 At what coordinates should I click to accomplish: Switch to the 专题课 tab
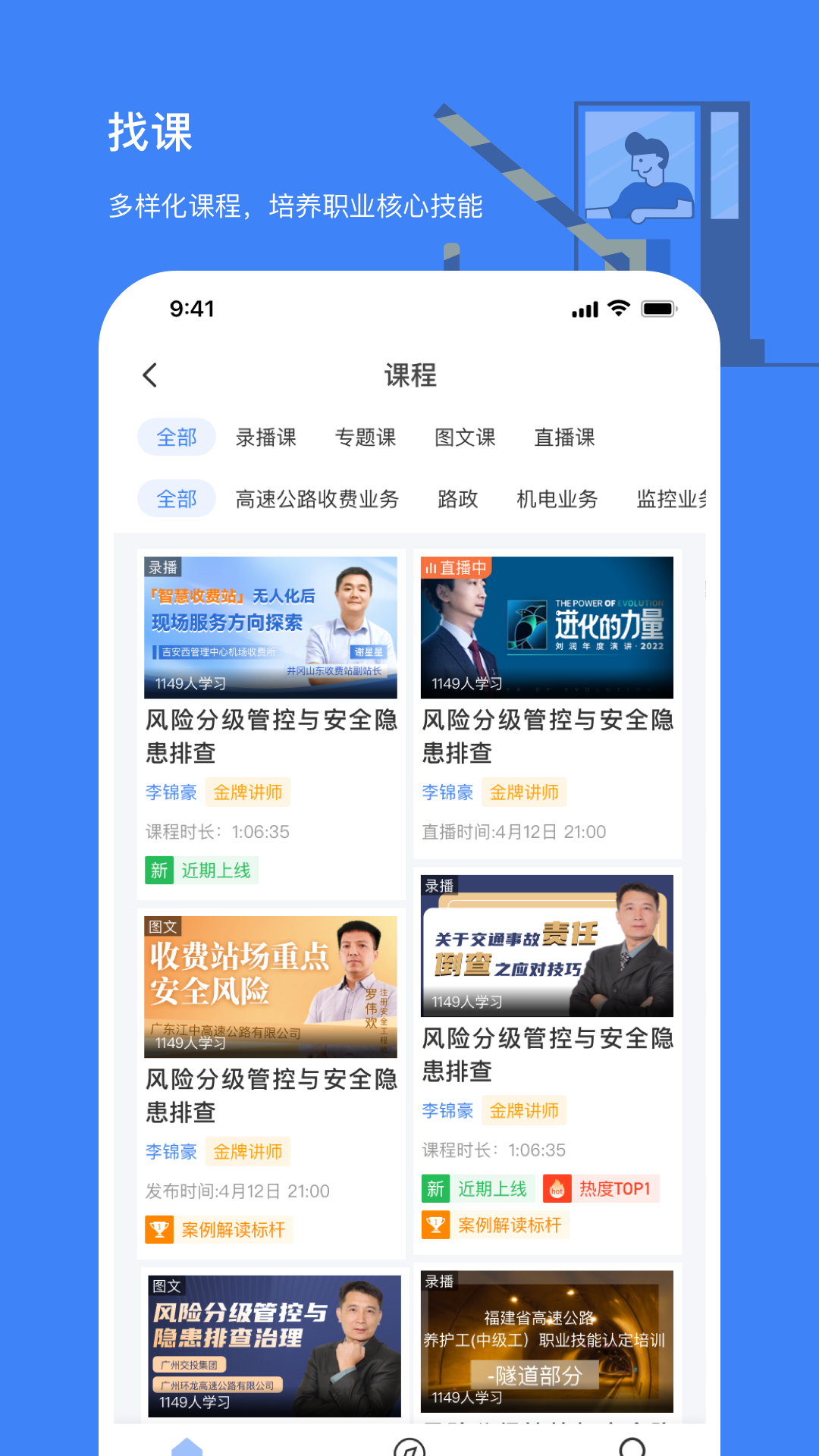click(x=366, y=438)
